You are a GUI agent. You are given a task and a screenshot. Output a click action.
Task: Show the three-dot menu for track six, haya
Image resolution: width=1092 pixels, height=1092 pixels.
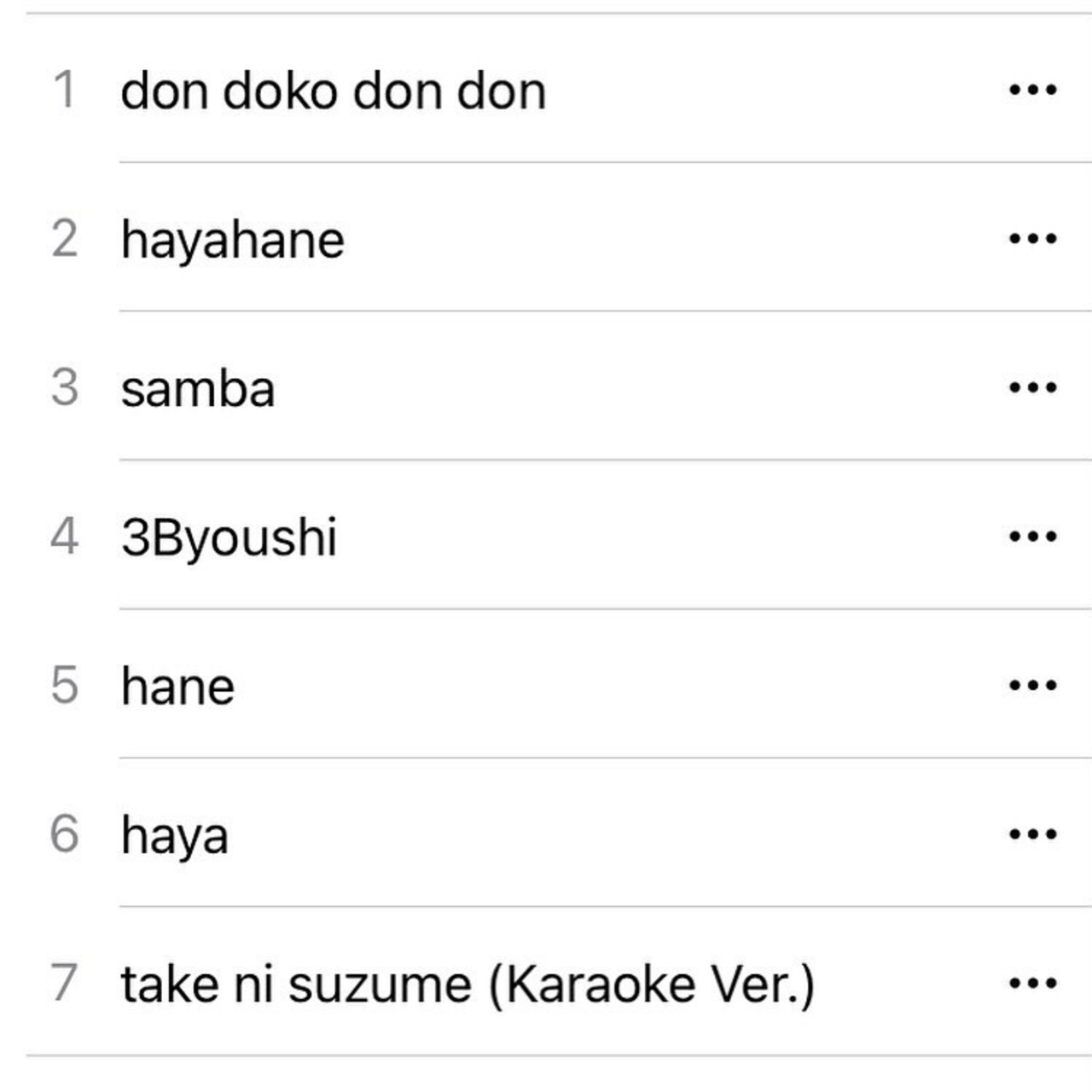pos(1032,834)
